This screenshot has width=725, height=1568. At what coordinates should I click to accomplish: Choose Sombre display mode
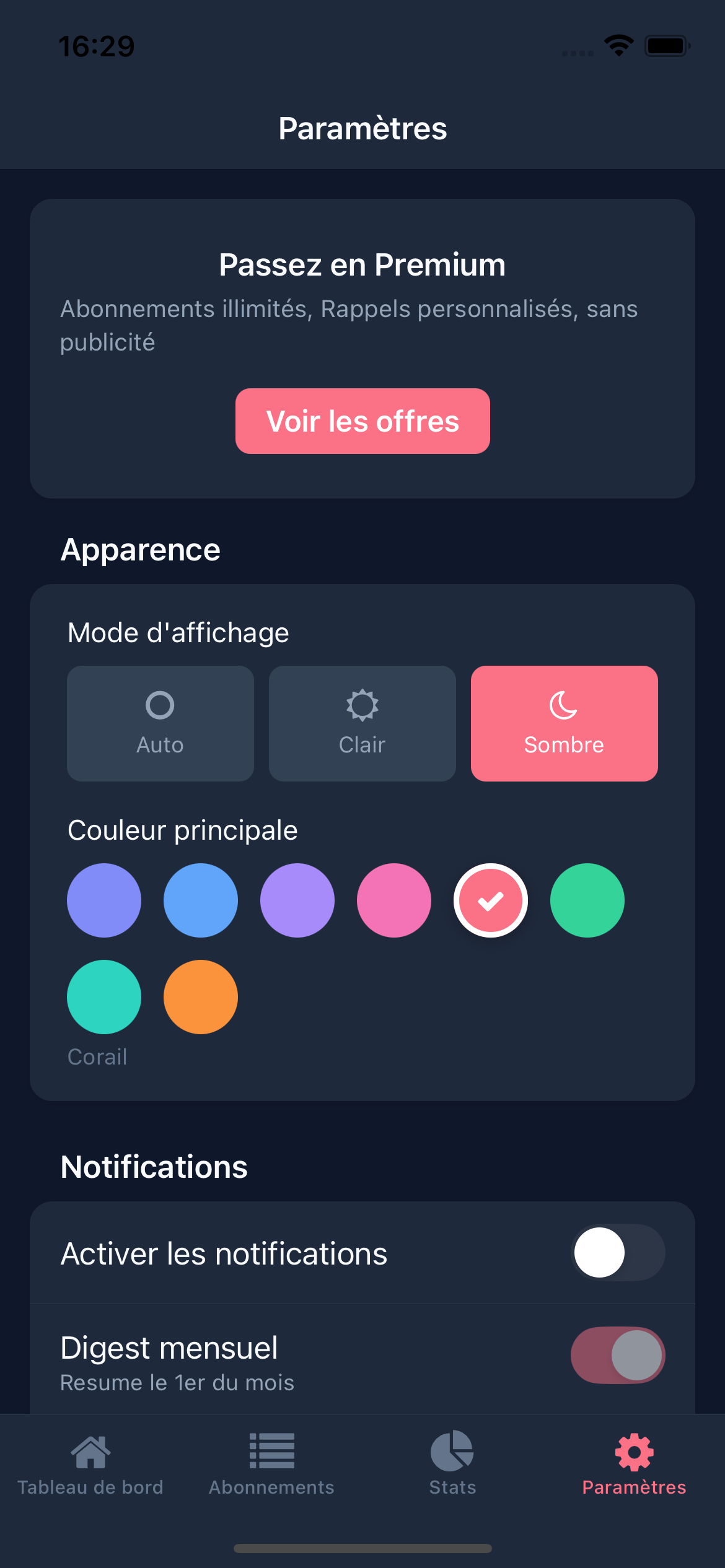(564, 723)
